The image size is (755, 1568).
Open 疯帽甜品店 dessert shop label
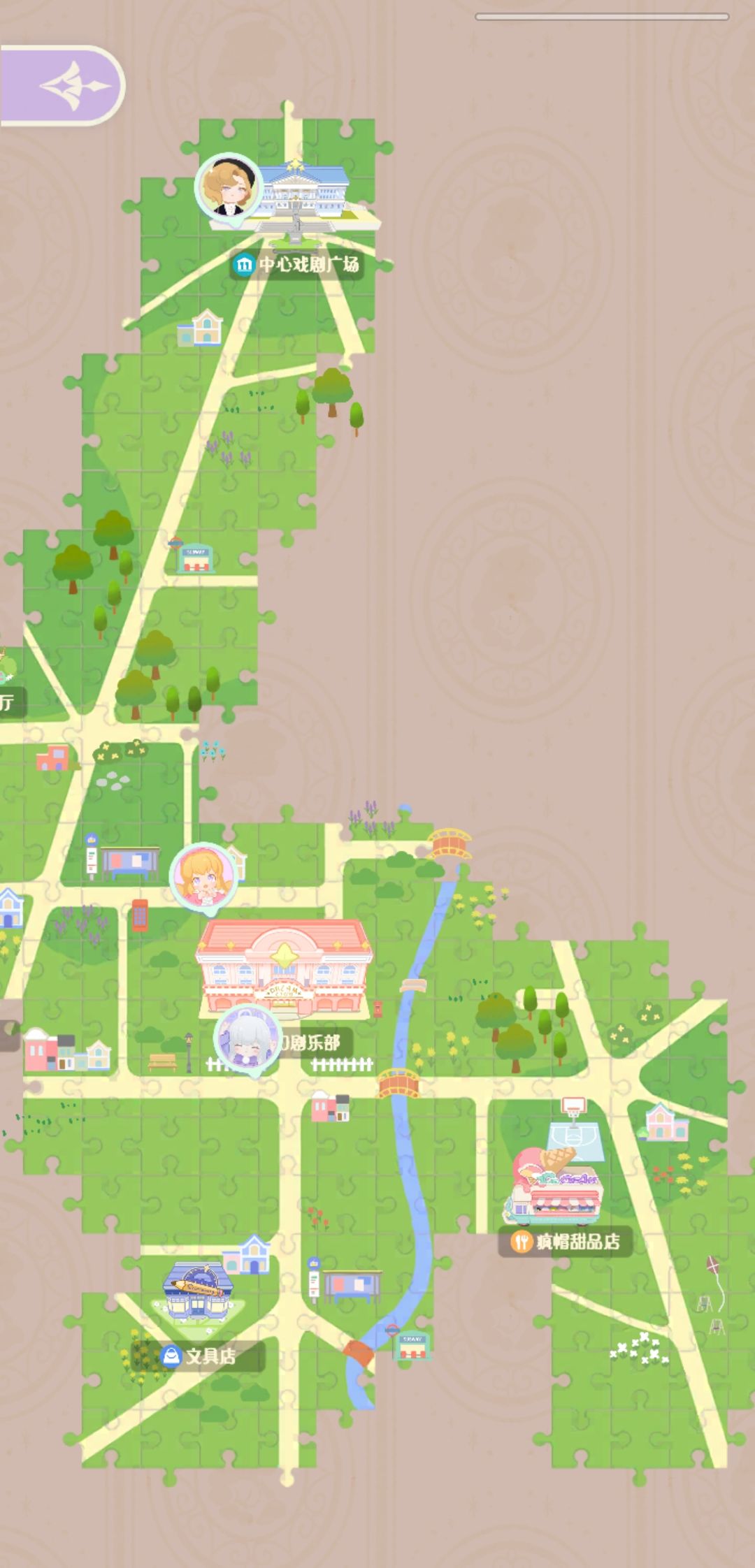(x=565, y=1241)
